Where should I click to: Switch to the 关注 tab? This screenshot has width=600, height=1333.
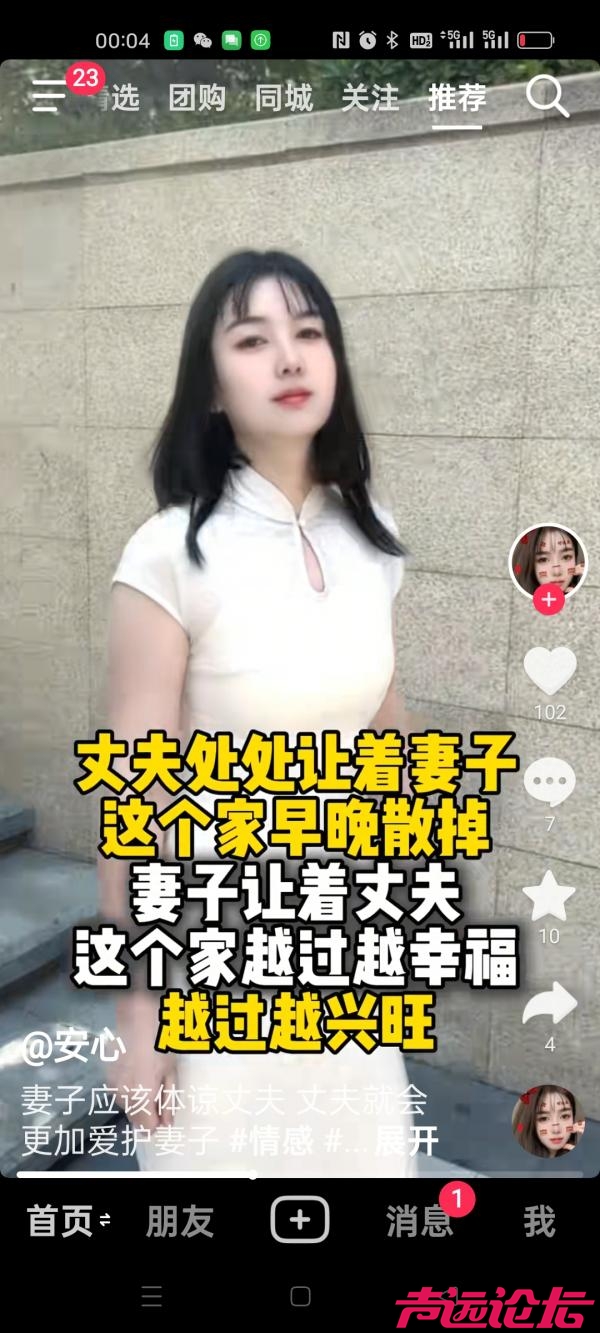[370, 98]
